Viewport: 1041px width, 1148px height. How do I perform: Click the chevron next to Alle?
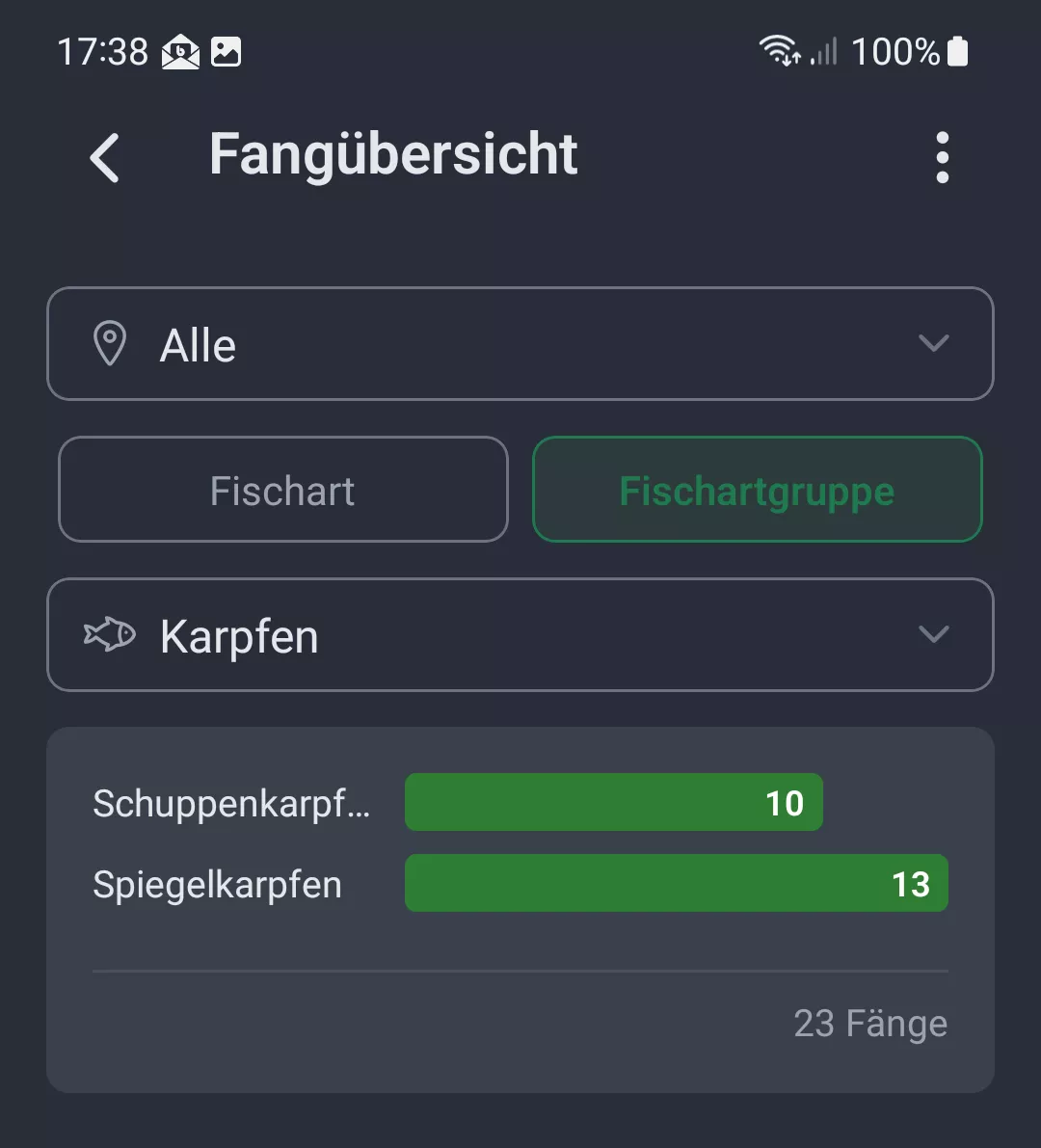932,344
